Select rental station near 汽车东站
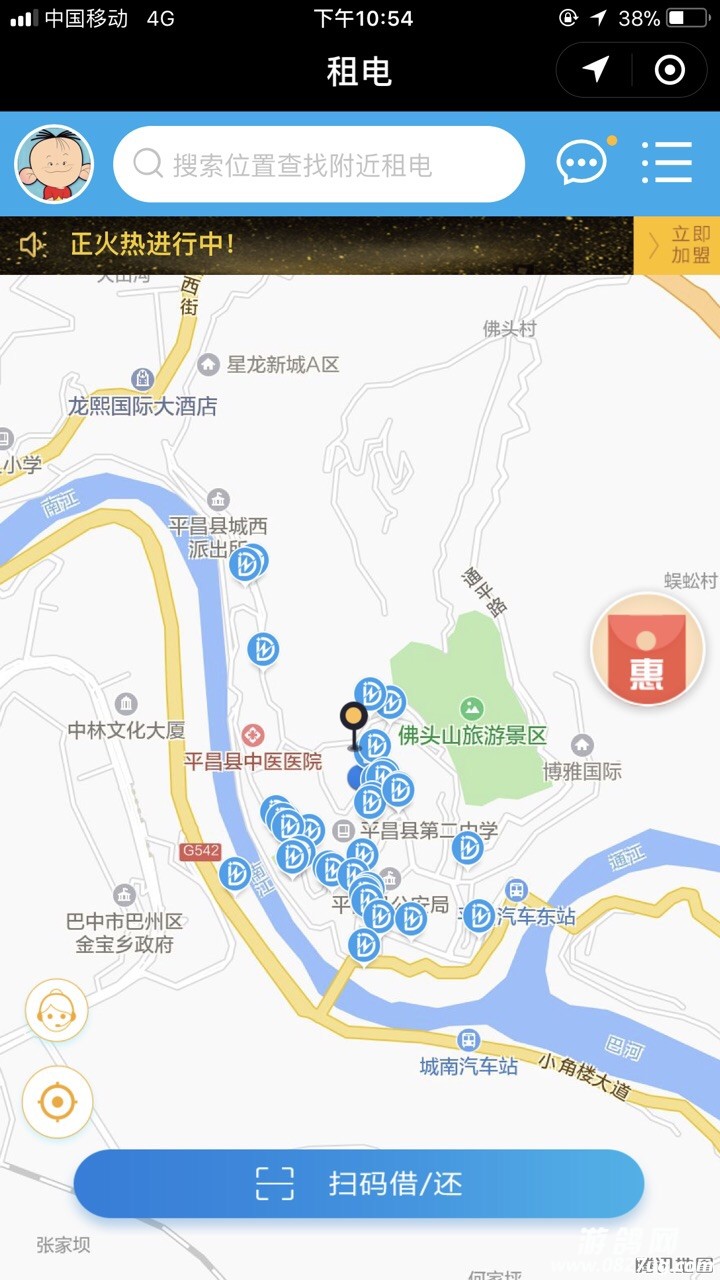 (479, 915)
